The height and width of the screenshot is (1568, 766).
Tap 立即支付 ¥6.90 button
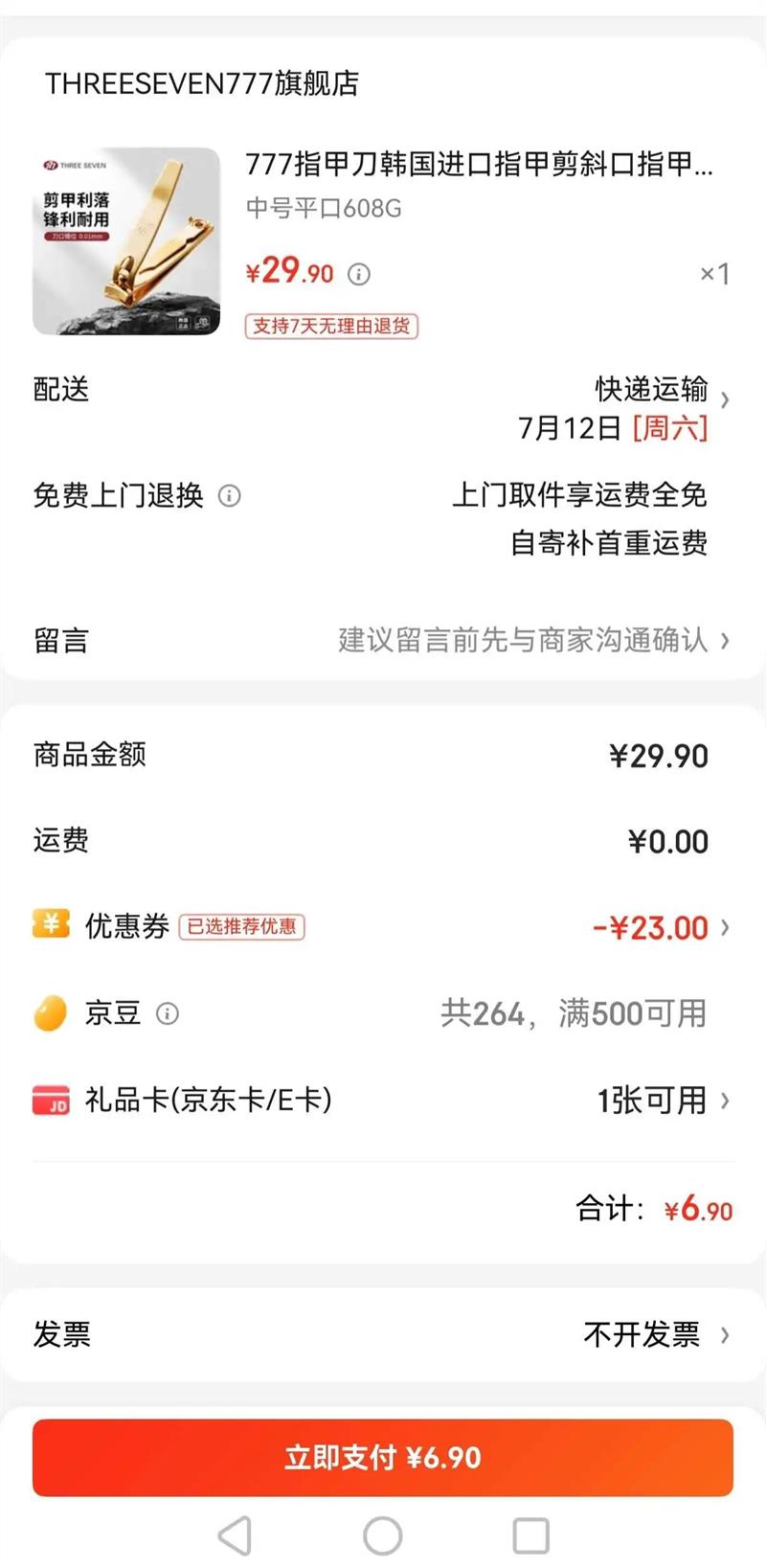tap(383, 1457)
